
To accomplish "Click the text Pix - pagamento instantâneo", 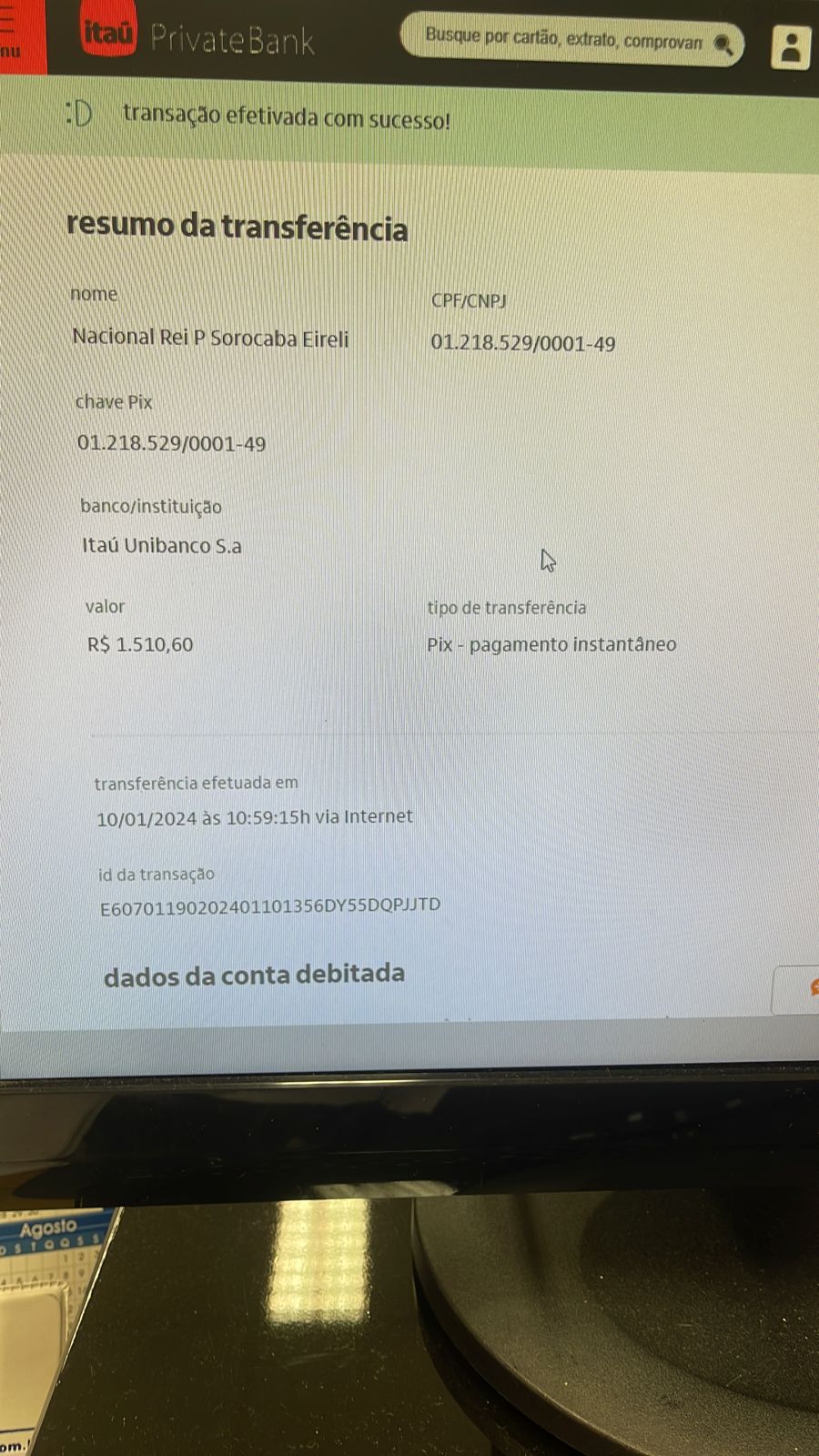I will tap(552, 644).
